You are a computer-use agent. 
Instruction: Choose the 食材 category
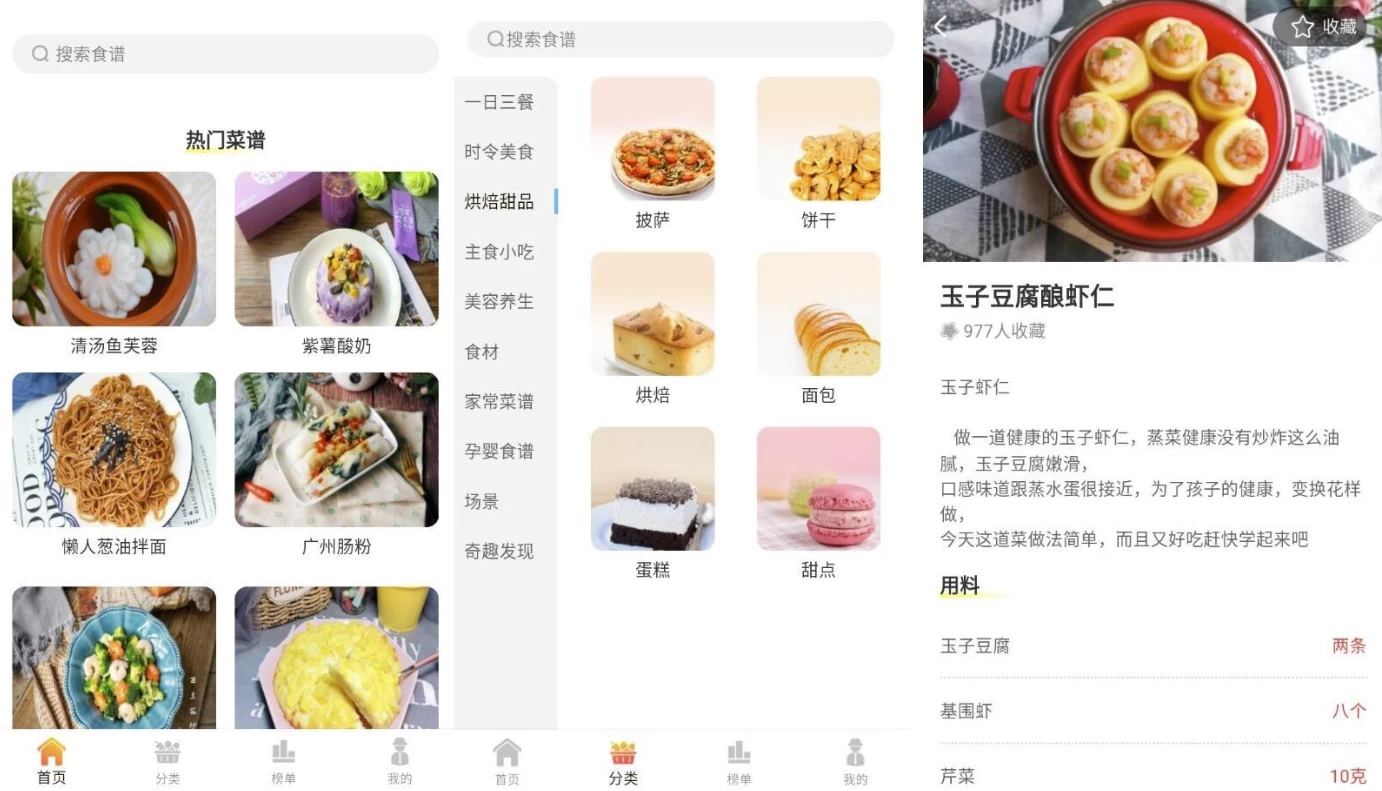click(482, 352)
